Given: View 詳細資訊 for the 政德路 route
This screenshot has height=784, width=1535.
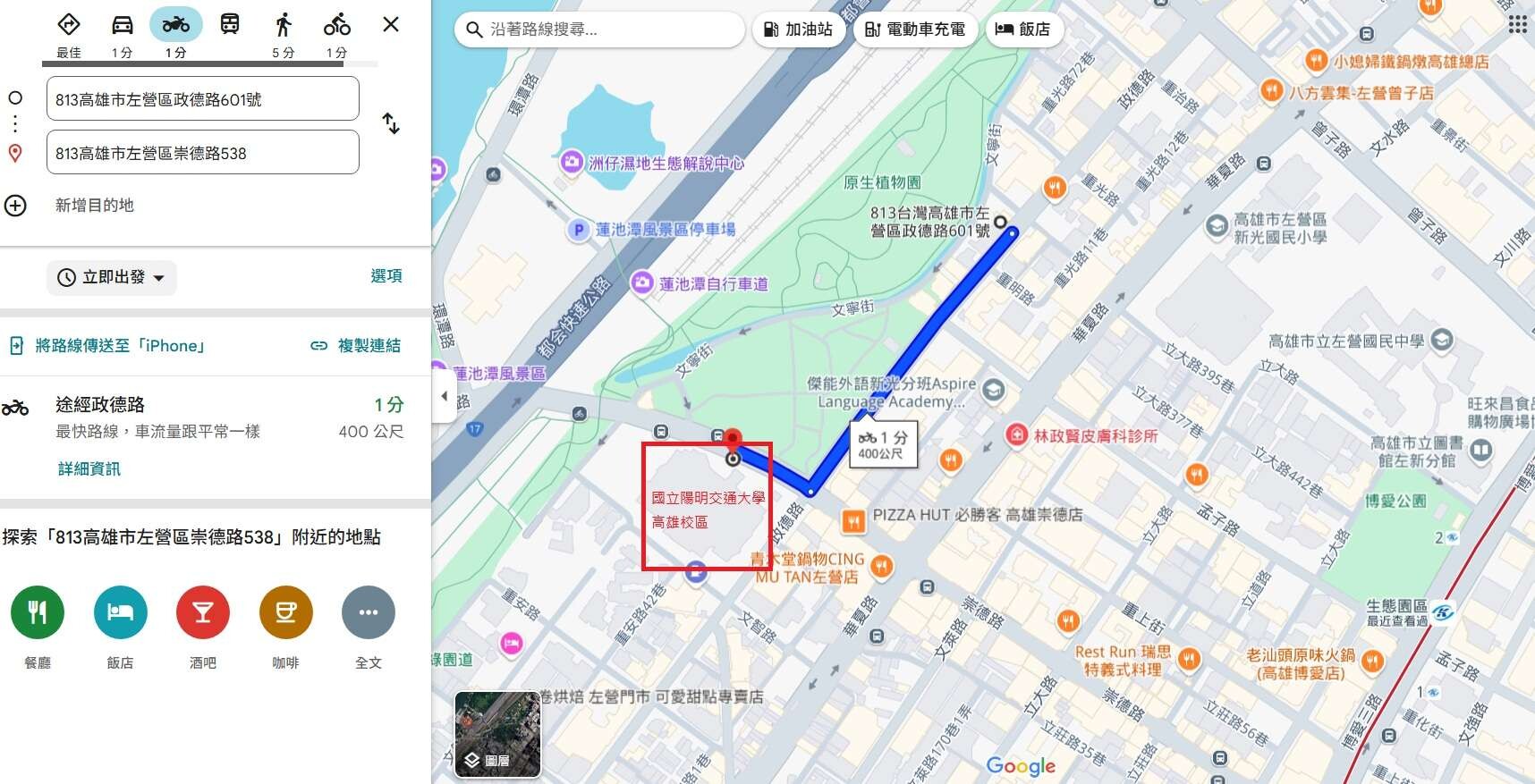Looking at the screenshot, I should tap(89, 468).
